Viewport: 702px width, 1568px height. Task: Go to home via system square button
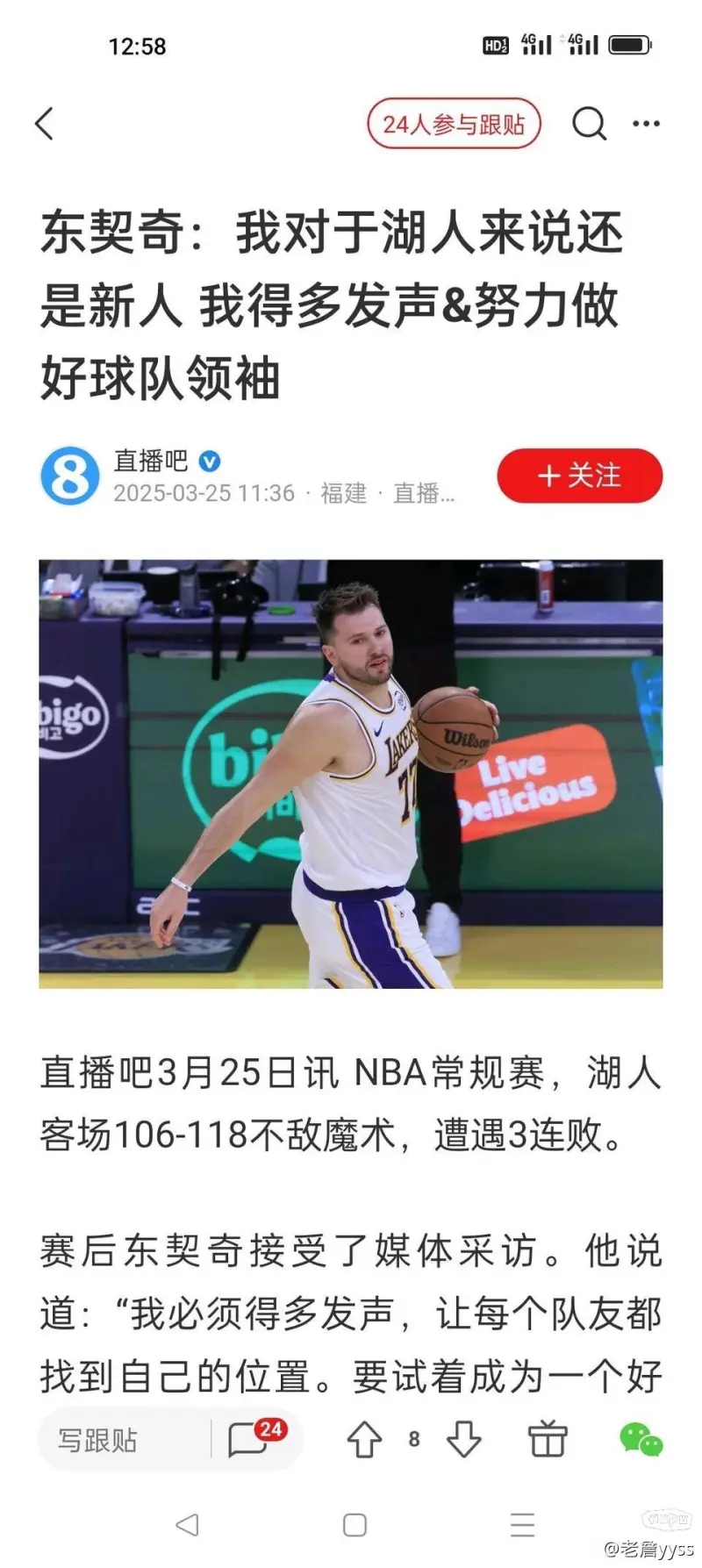(355, 1525)
